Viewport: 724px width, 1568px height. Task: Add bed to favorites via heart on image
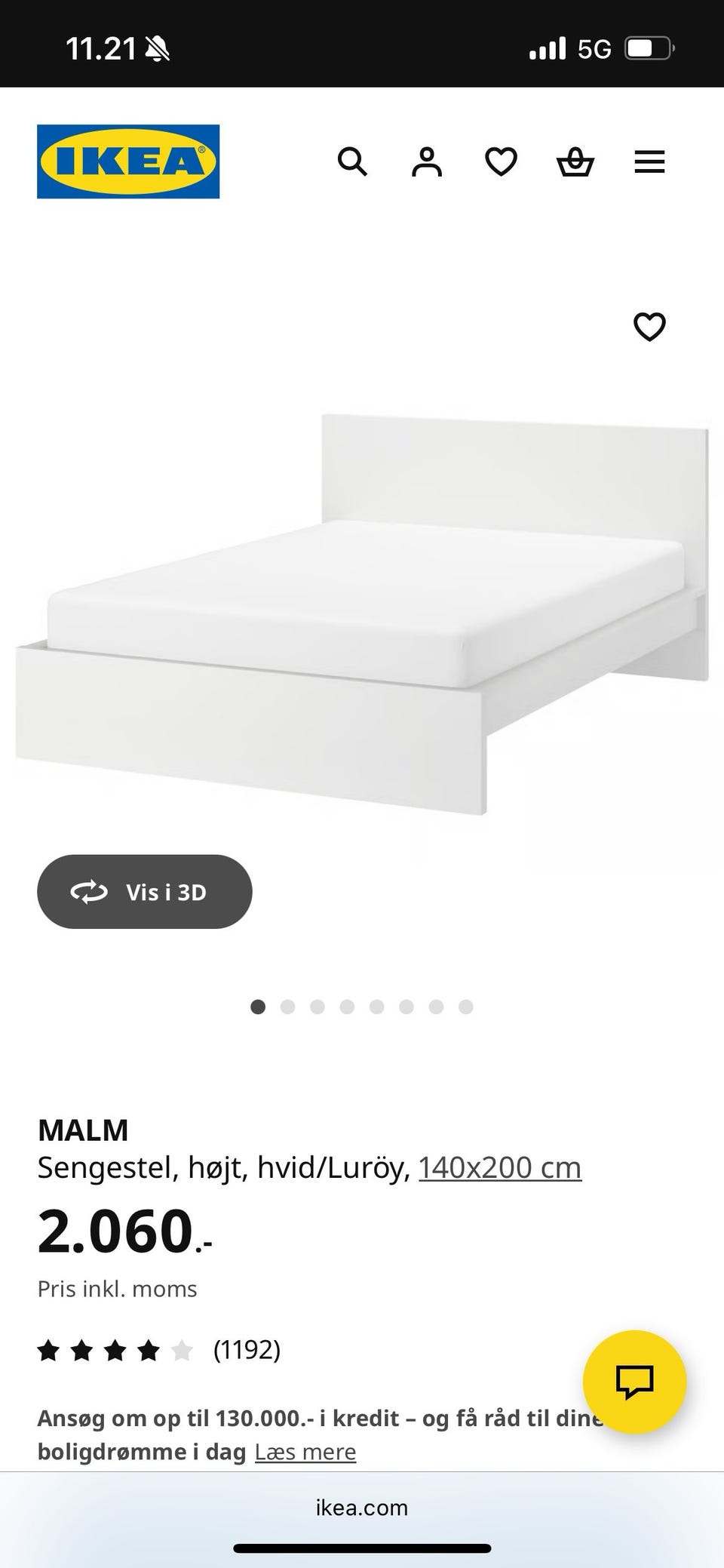(x=649, y=327)
